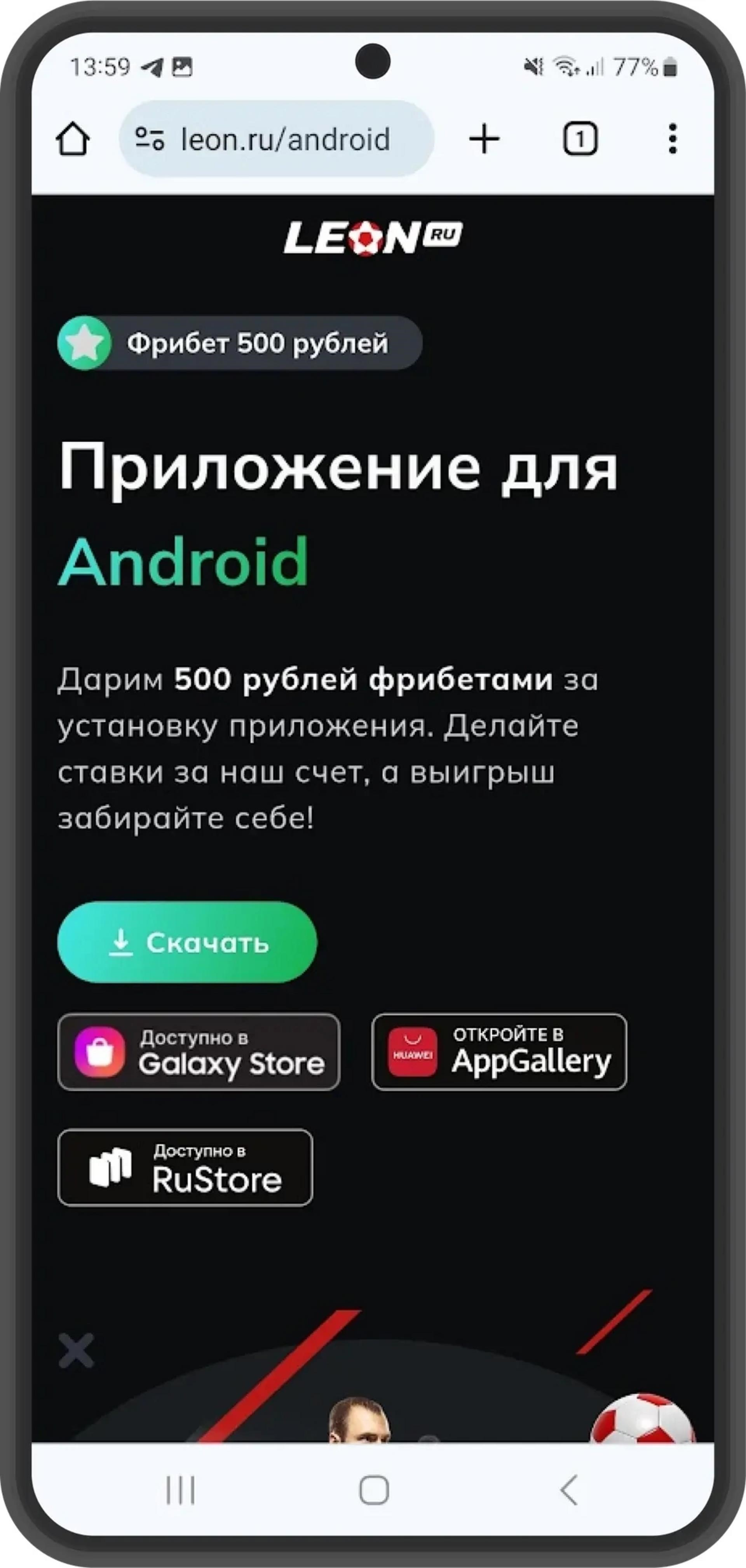Open a new browser tab
746x1568 pixels.
click(485, 139)
